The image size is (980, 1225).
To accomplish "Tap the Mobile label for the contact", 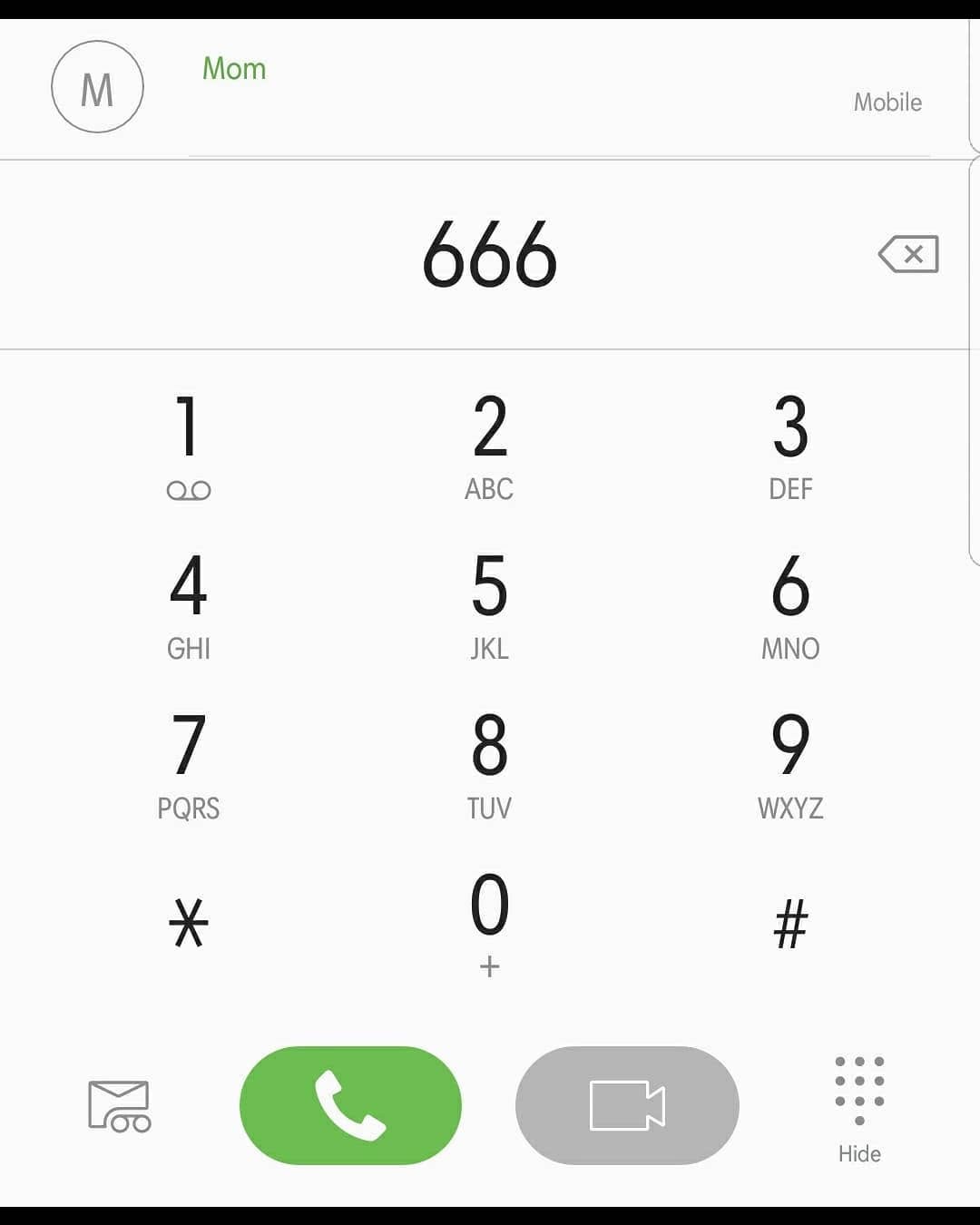I will coord(886,102).
